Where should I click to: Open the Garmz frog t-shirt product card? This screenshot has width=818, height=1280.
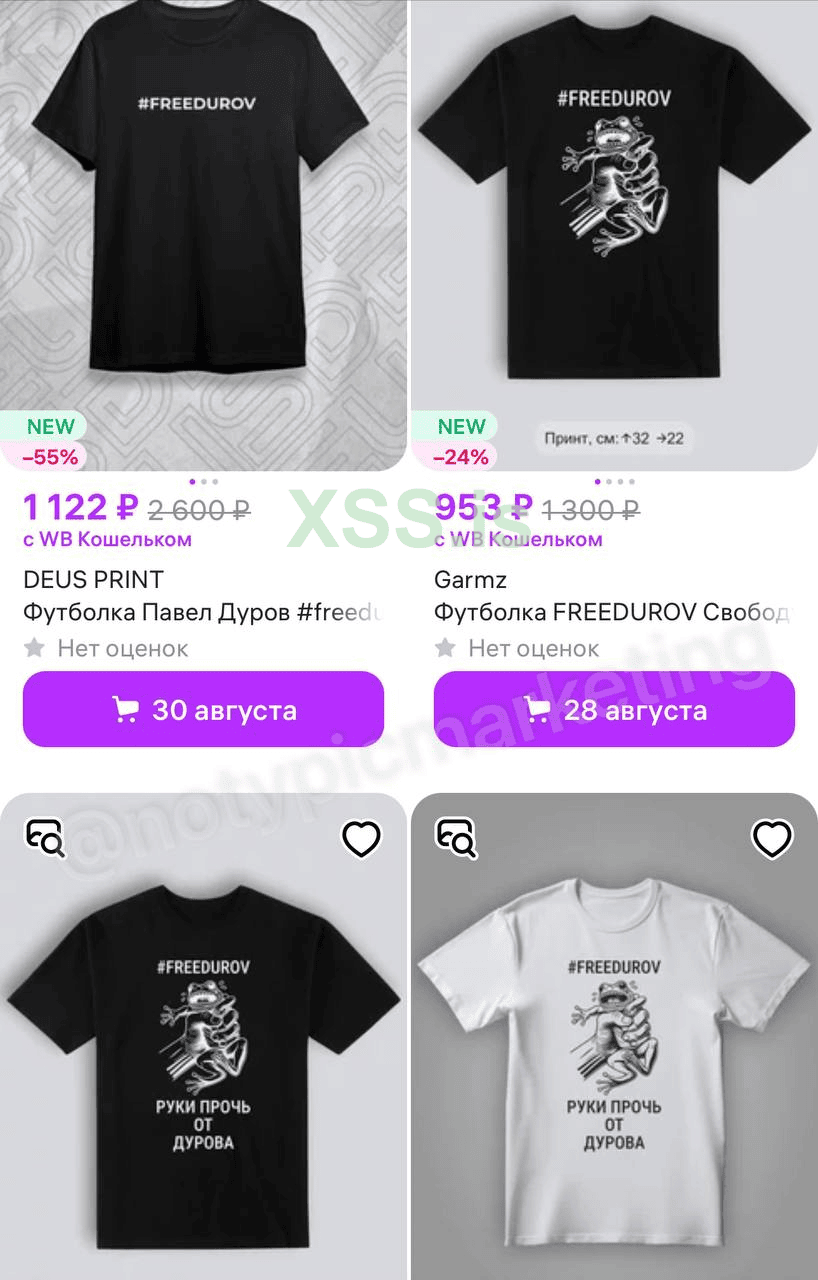(x=614, y=230)
